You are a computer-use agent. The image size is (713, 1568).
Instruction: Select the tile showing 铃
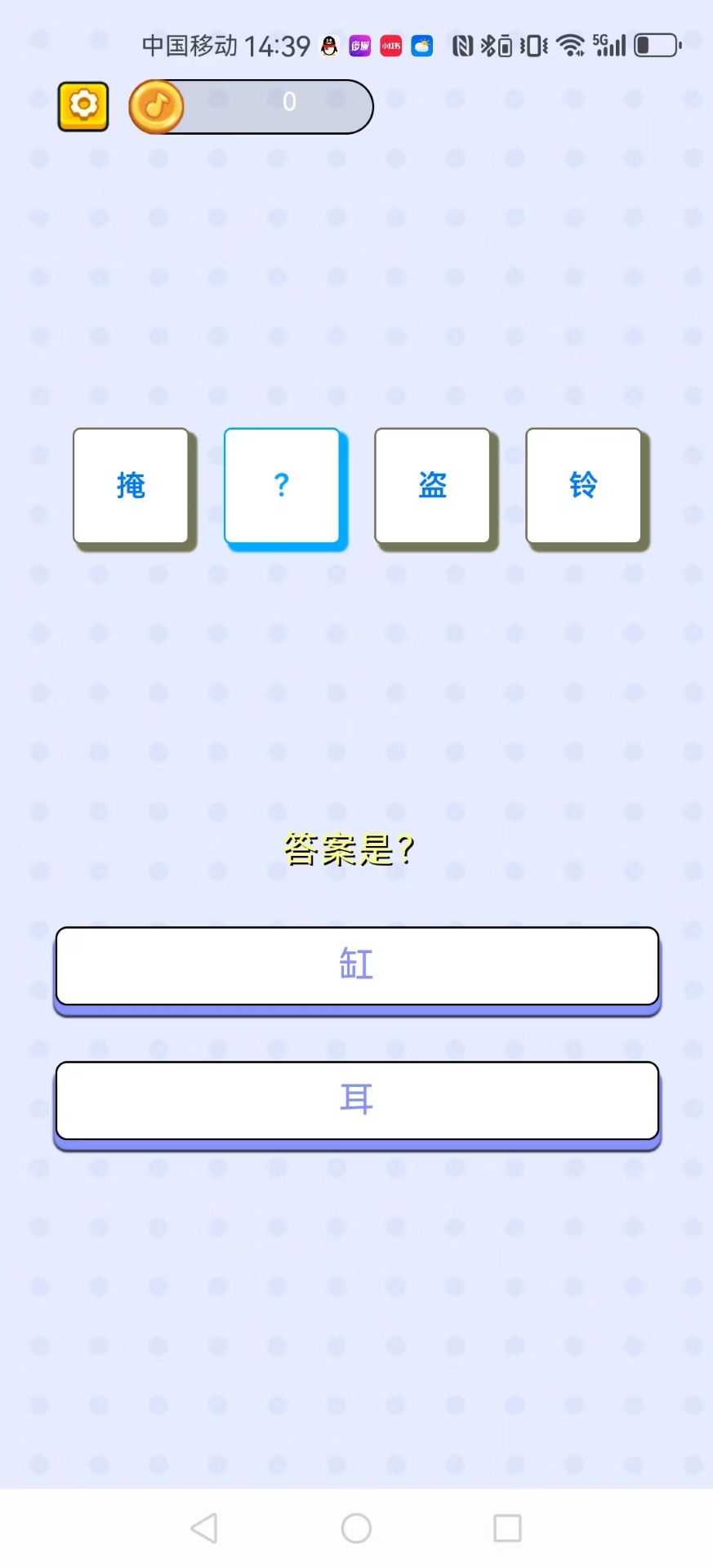[x=583, y=485]
